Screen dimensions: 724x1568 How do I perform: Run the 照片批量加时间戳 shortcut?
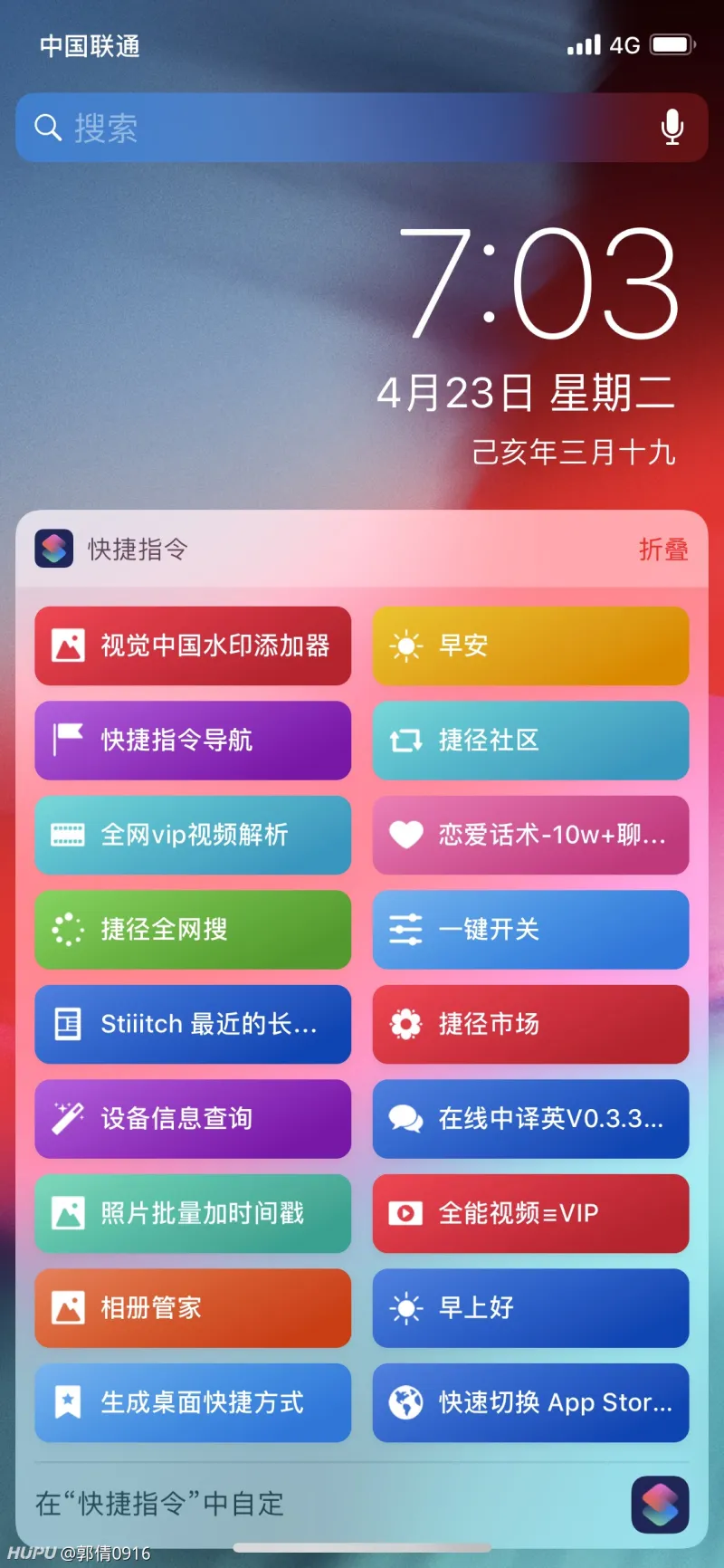193,1213
